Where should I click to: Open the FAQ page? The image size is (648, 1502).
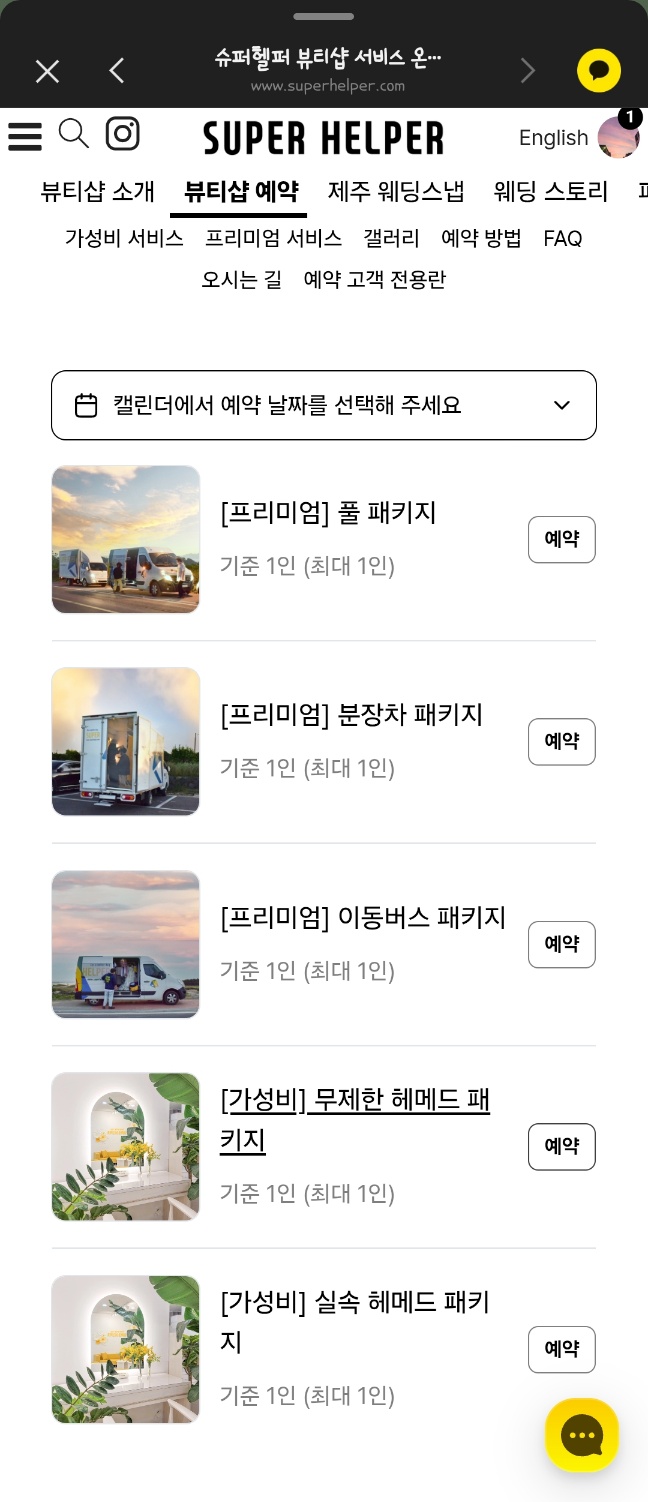click(x=563, y=238)
